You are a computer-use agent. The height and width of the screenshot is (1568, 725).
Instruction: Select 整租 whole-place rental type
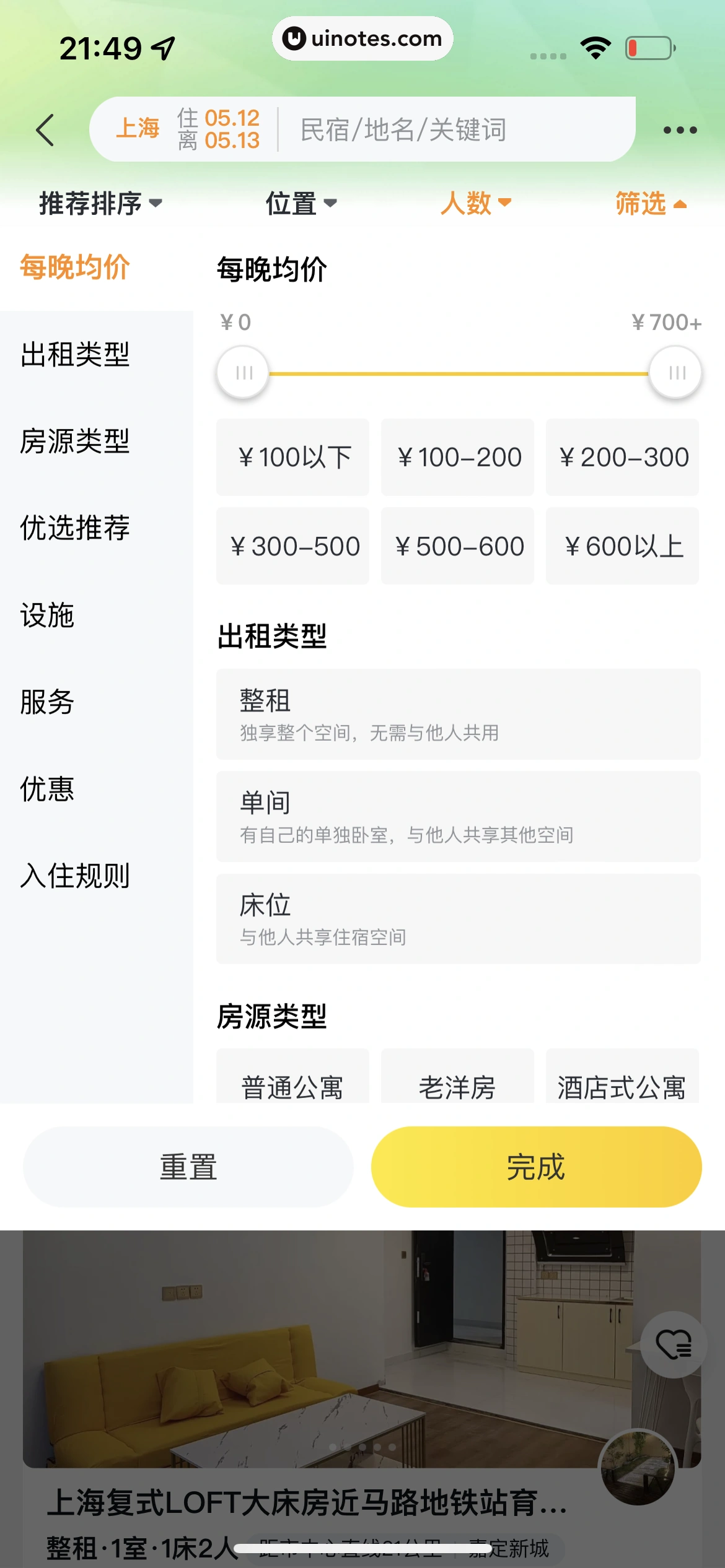pos(458,714)
